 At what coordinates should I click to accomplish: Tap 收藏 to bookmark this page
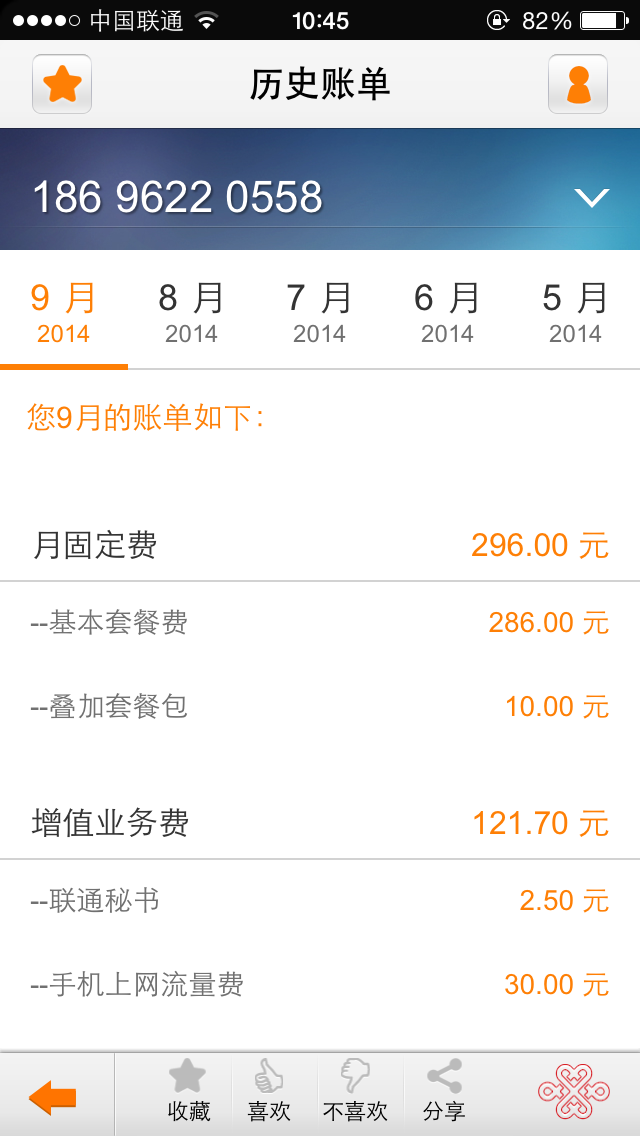(x=188, y=1092)
